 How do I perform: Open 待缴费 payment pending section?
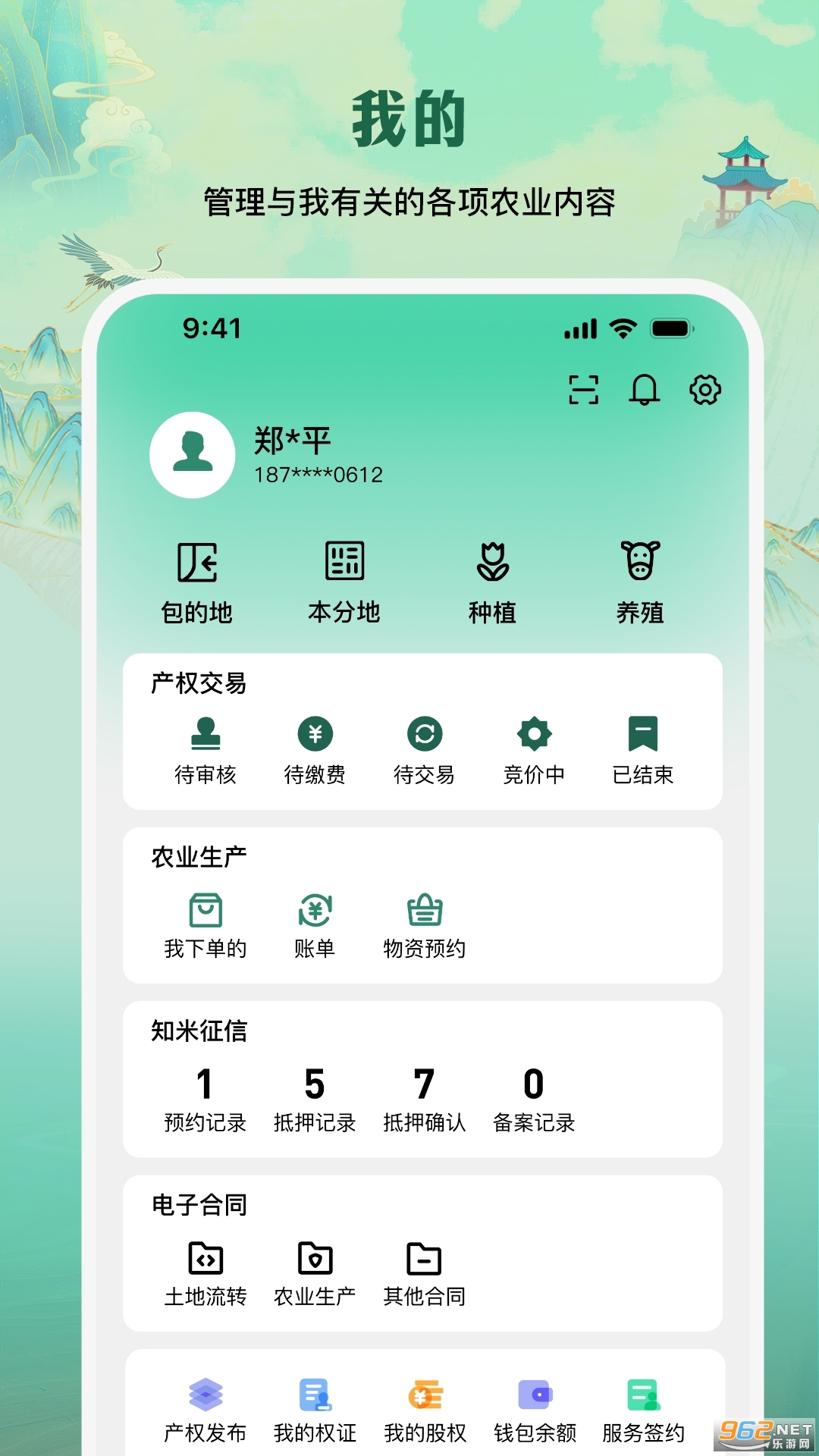(x=316, y=751)
